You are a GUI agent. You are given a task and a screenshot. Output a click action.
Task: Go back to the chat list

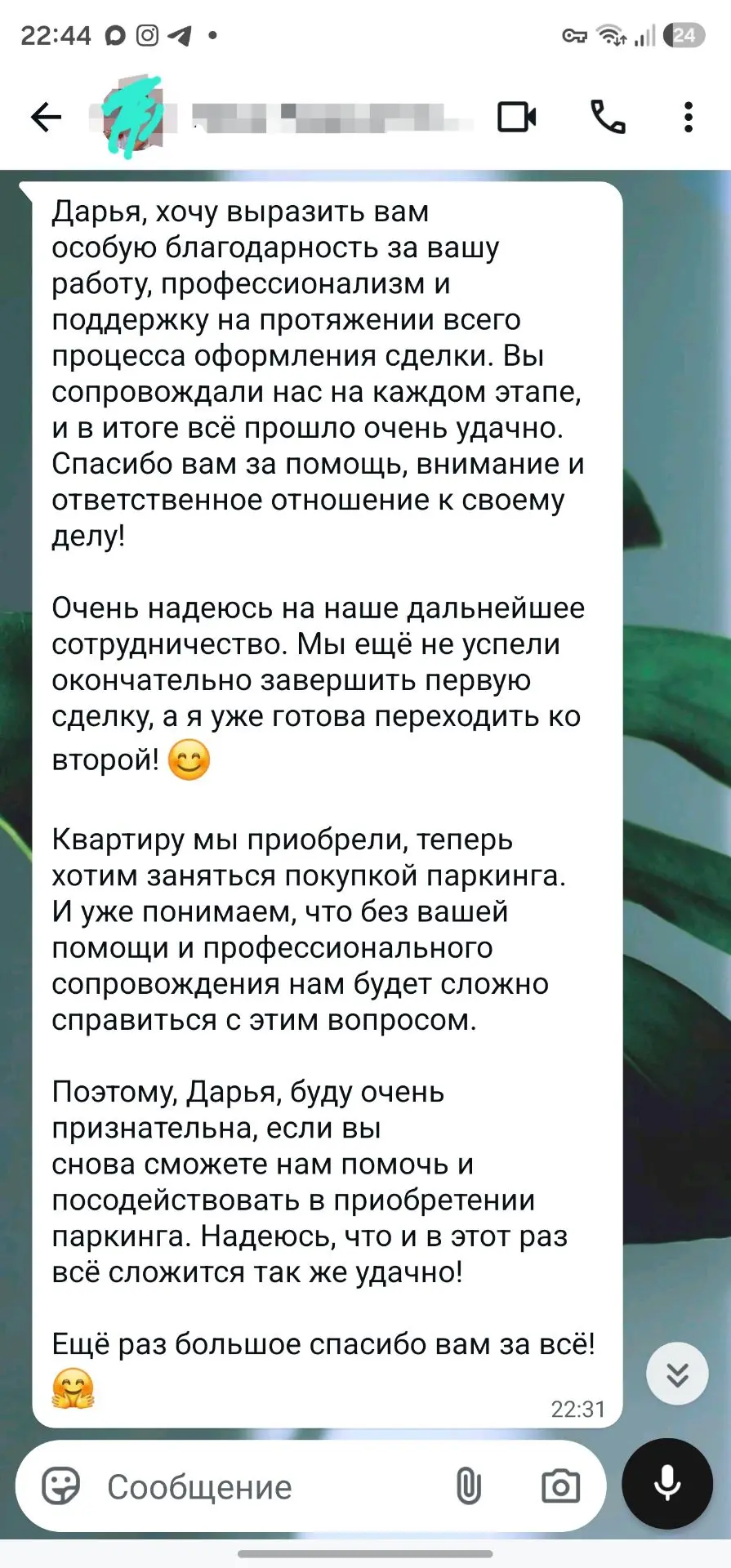tap(46, 118)
